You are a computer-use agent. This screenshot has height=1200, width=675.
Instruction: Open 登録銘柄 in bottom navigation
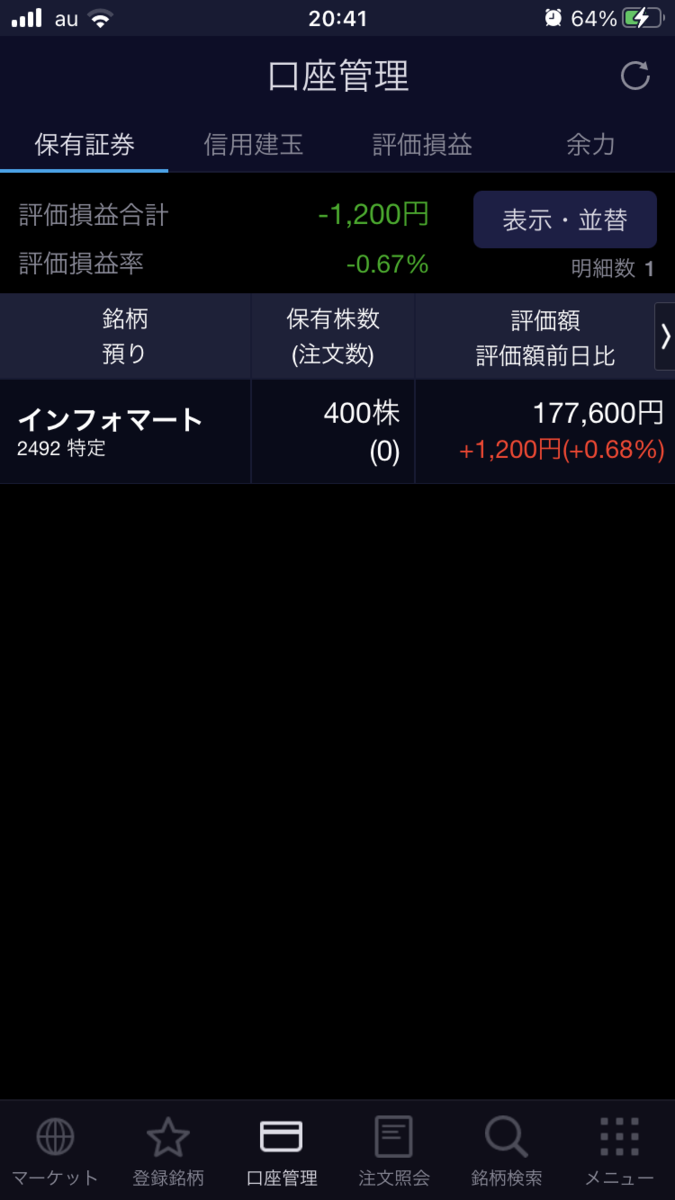coord(168,1152)
